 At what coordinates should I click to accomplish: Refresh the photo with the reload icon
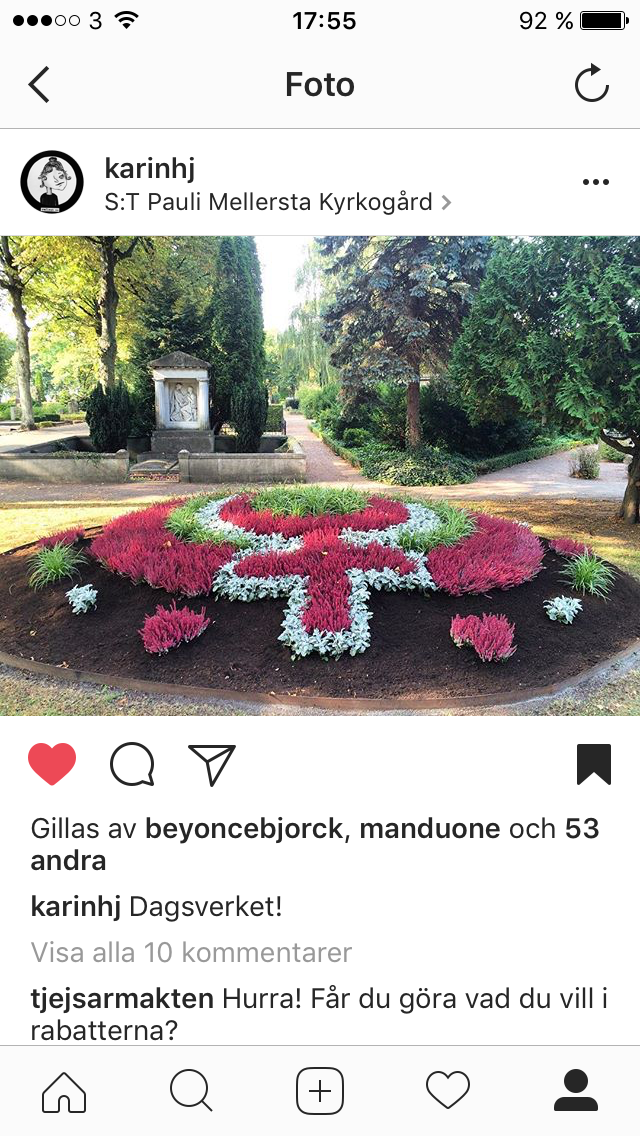(591, 85)
